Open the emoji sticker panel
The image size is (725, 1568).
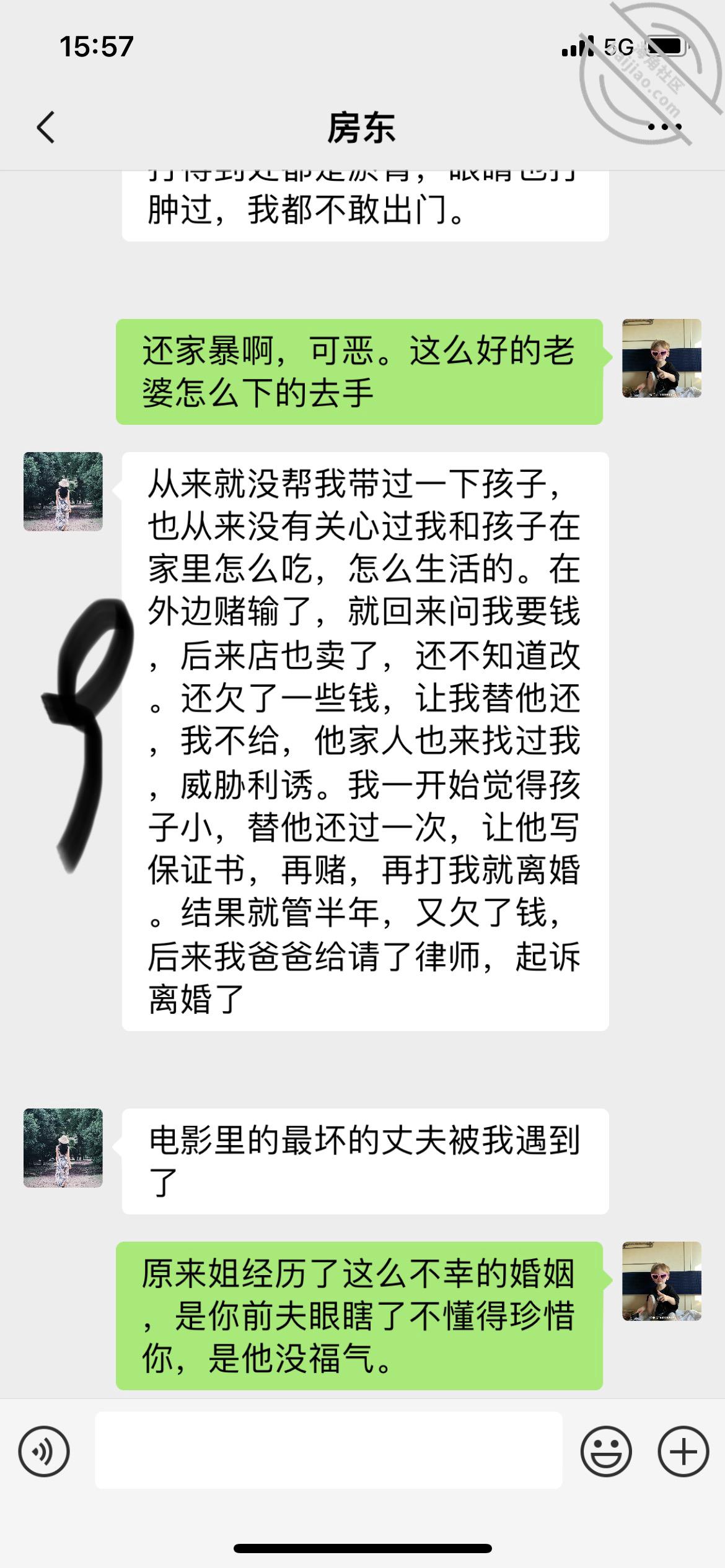606,1452
